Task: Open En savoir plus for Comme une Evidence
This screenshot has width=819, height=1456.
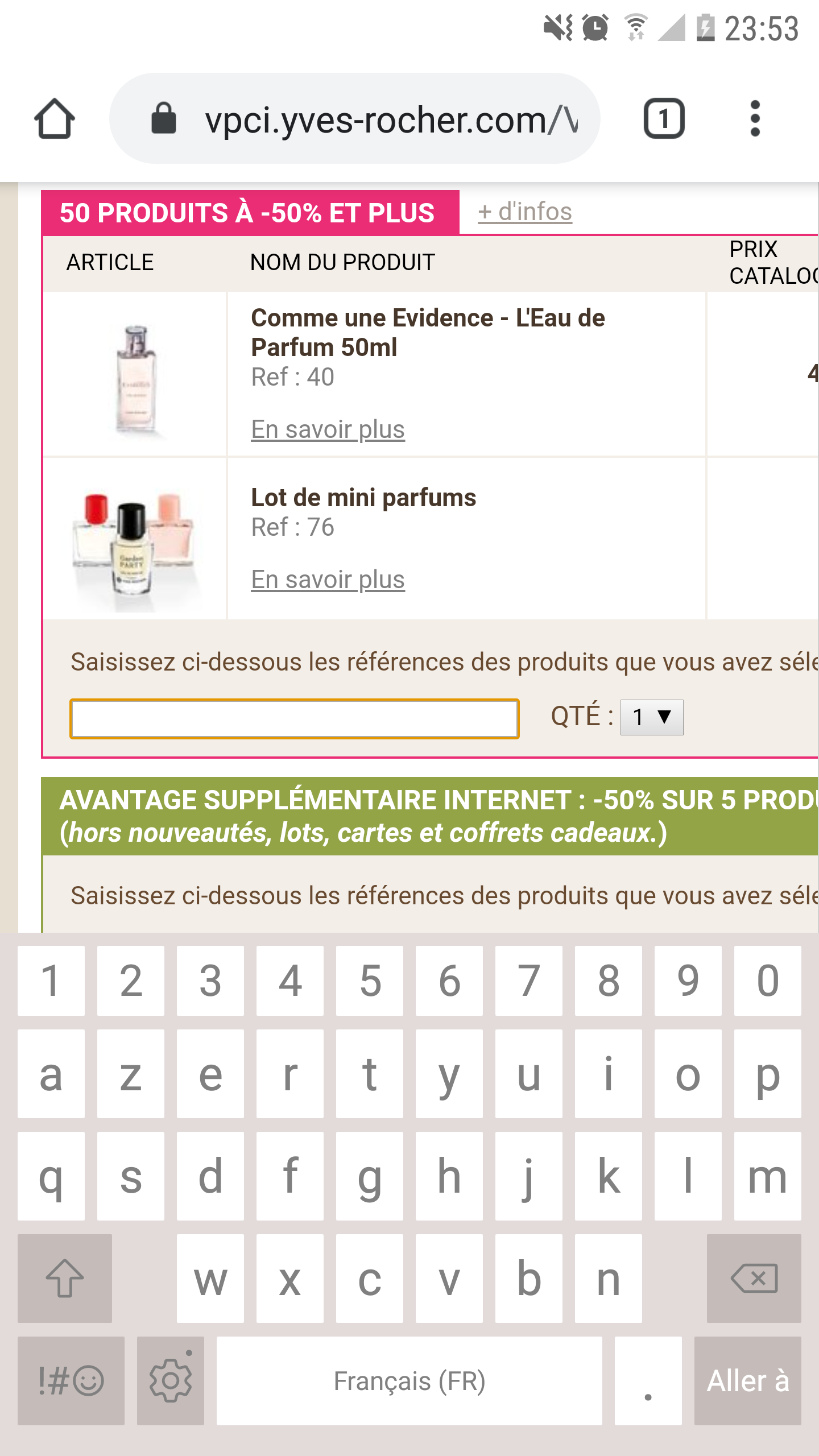Action: (328, 429)
